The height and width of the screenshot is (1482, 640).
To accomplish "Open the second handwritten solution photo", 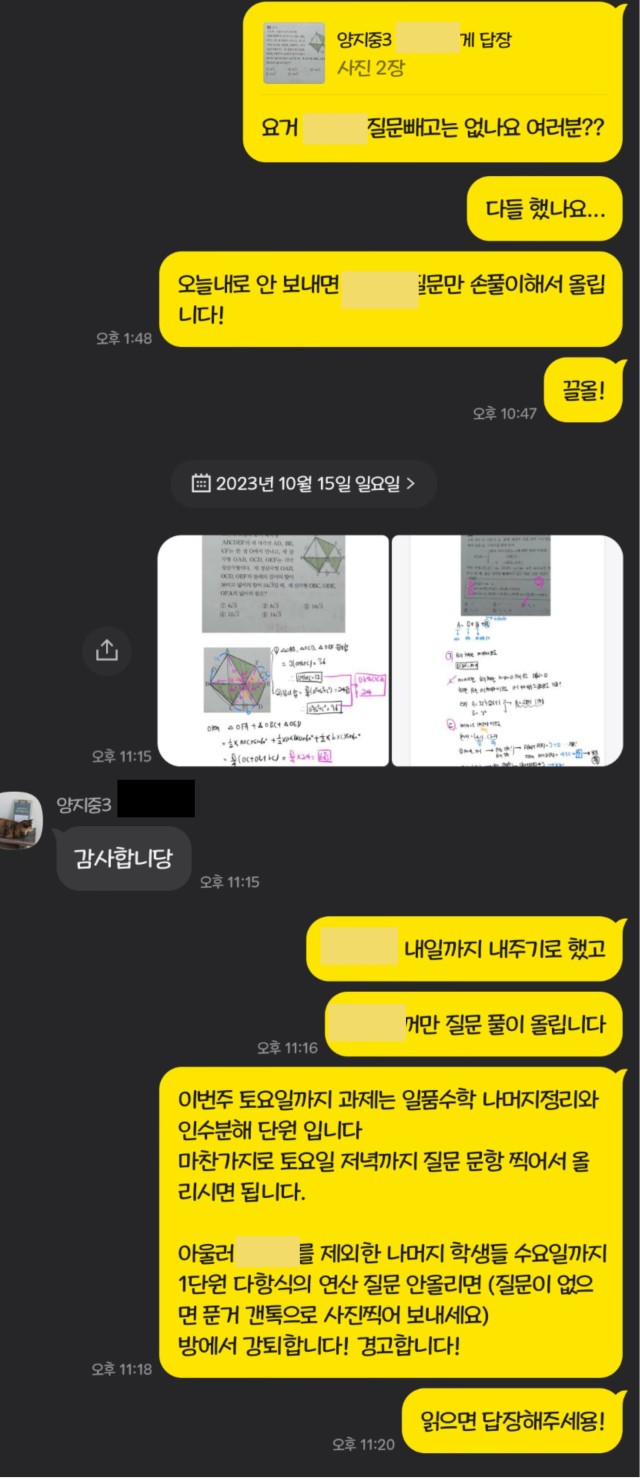I will pos(507,650).
